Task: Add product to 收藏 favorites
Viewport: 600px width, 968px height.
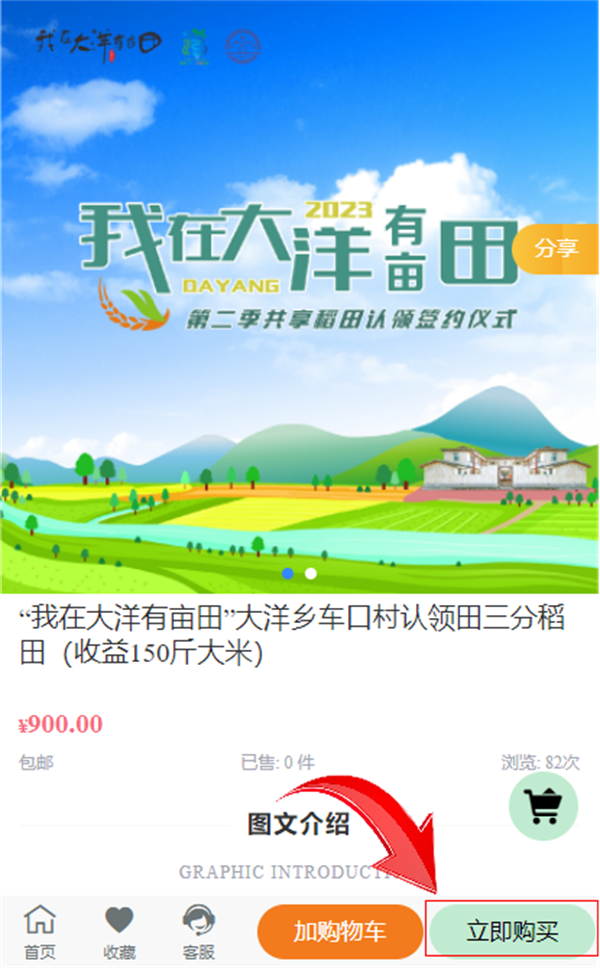Action: point(119,931)
